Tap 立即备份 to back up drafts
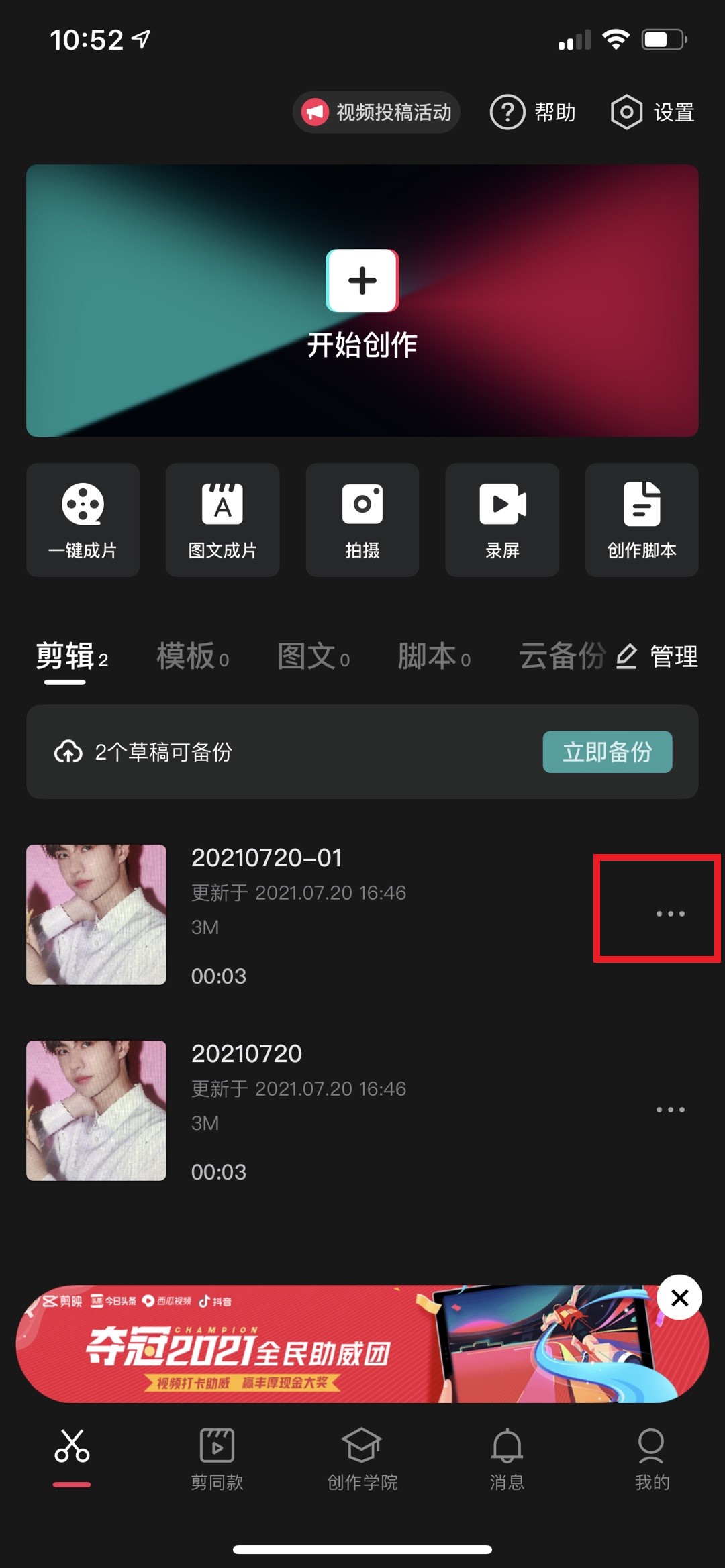The height and width of the screenshot is (1568, 725). pyautogui.click(x=608, y=751)
